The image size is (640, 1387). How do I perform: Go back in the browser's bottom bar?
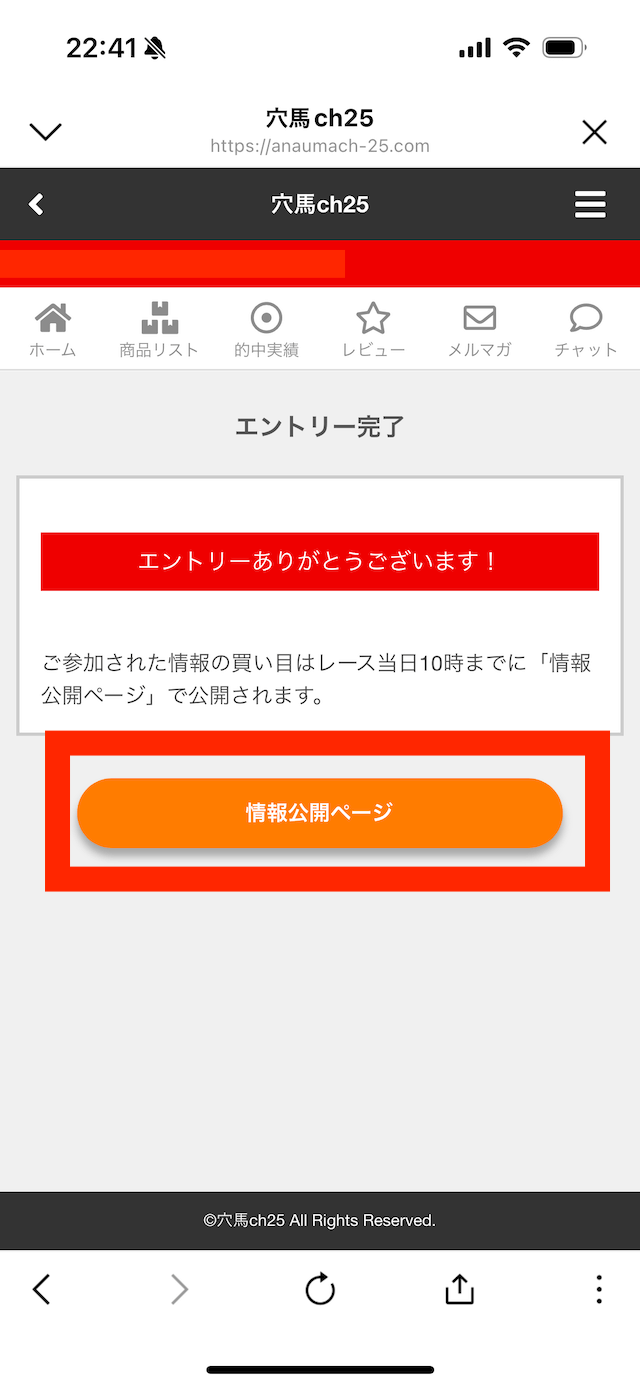coord(41,1290)
